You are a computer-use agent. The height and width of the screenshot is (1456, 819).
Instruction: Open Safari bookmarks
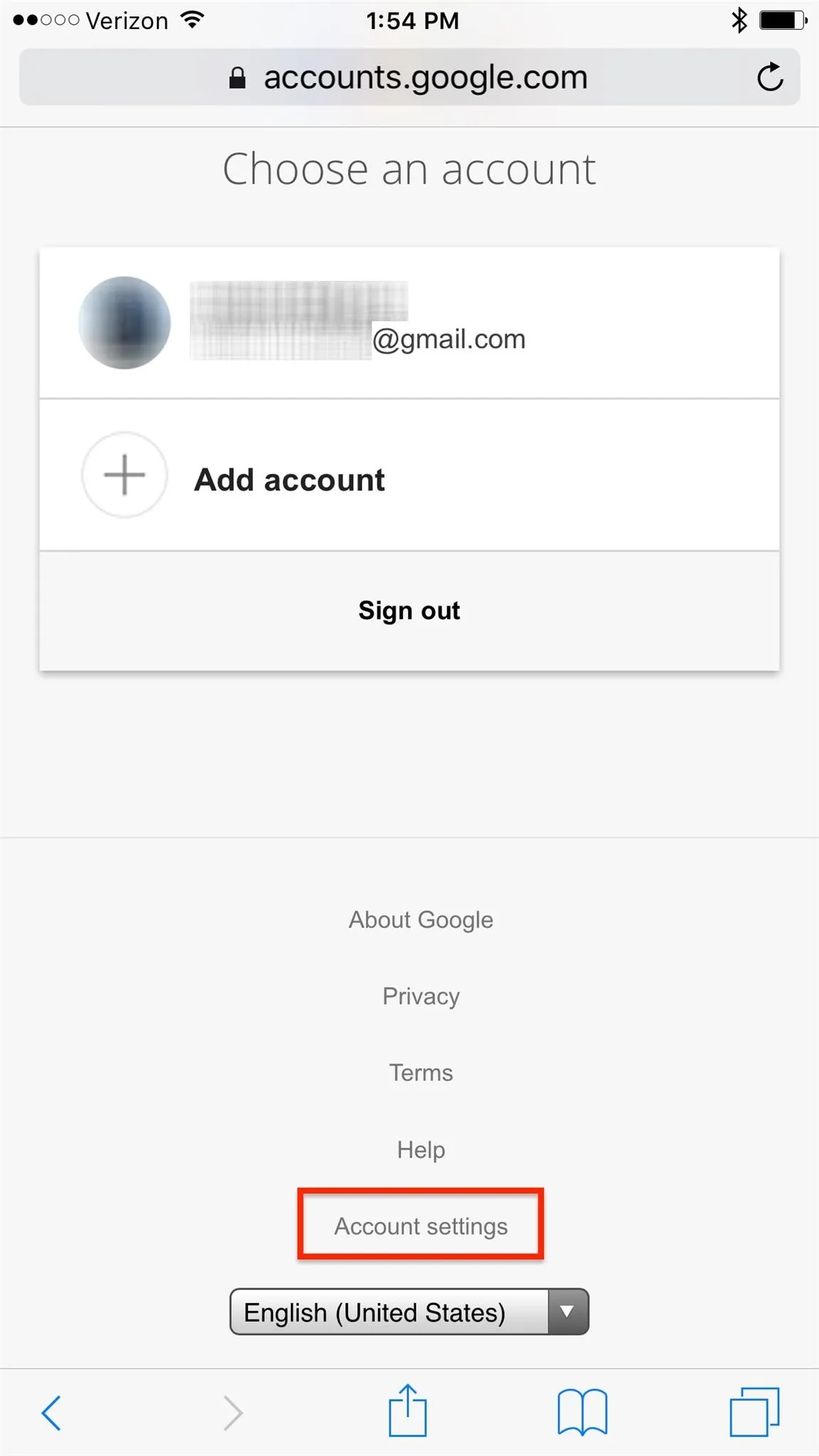pos(582,1413)
